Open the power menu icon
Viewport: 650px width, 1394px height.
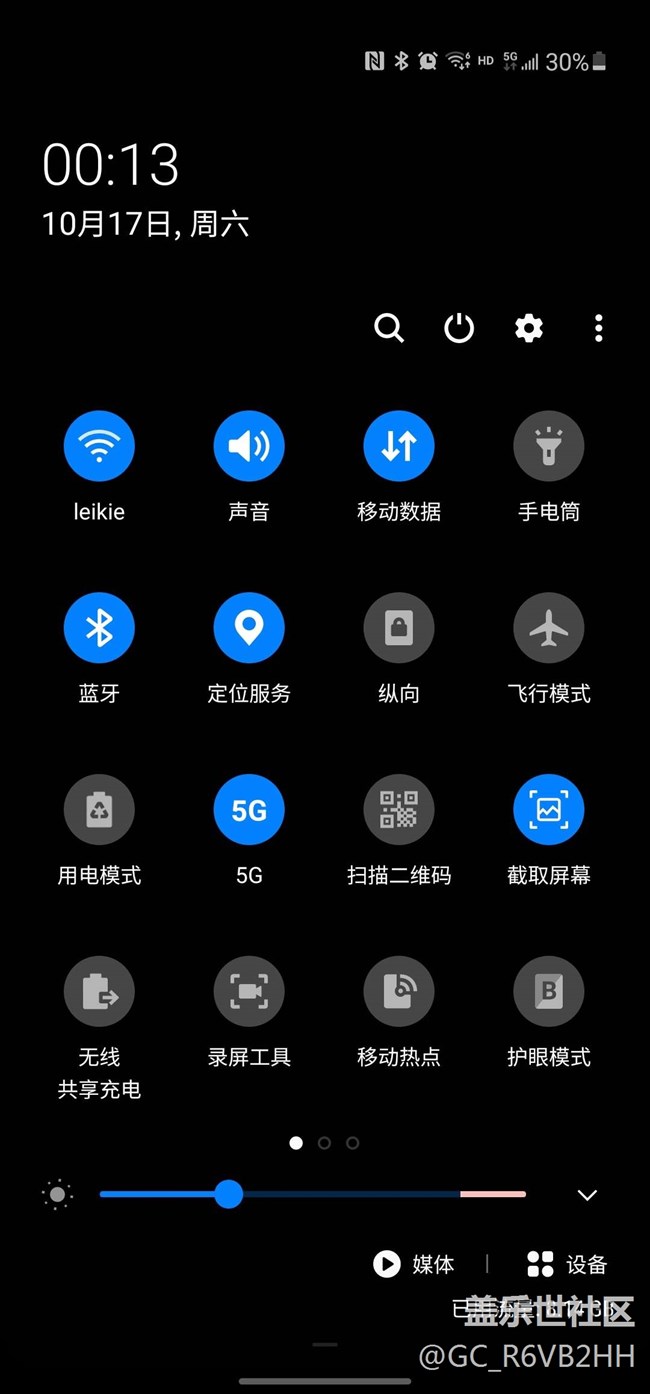pos(459,328)
